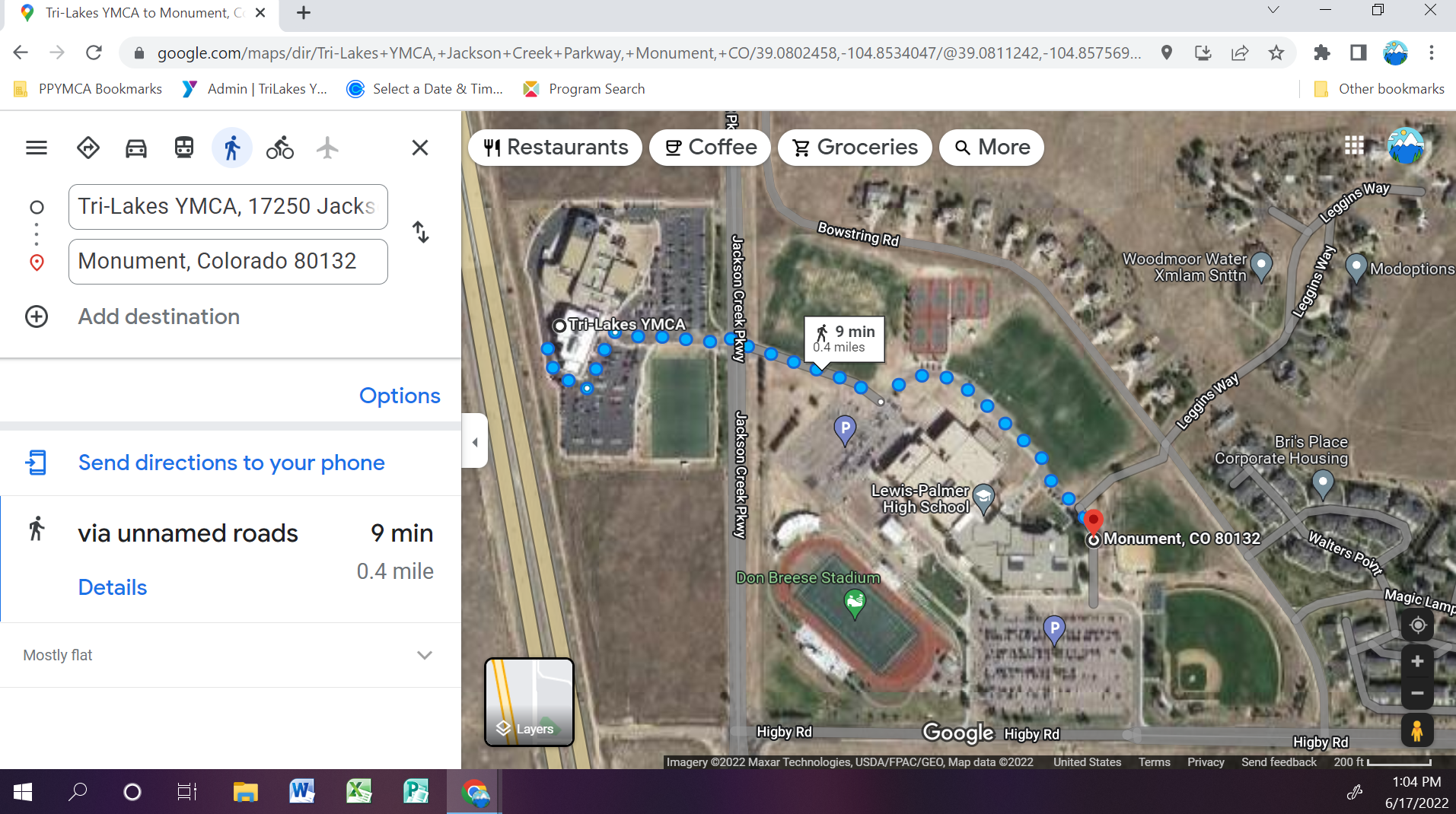Viewport: 1456px width, 814px height.
Task: Open route Options
Action: pos(400,396)
